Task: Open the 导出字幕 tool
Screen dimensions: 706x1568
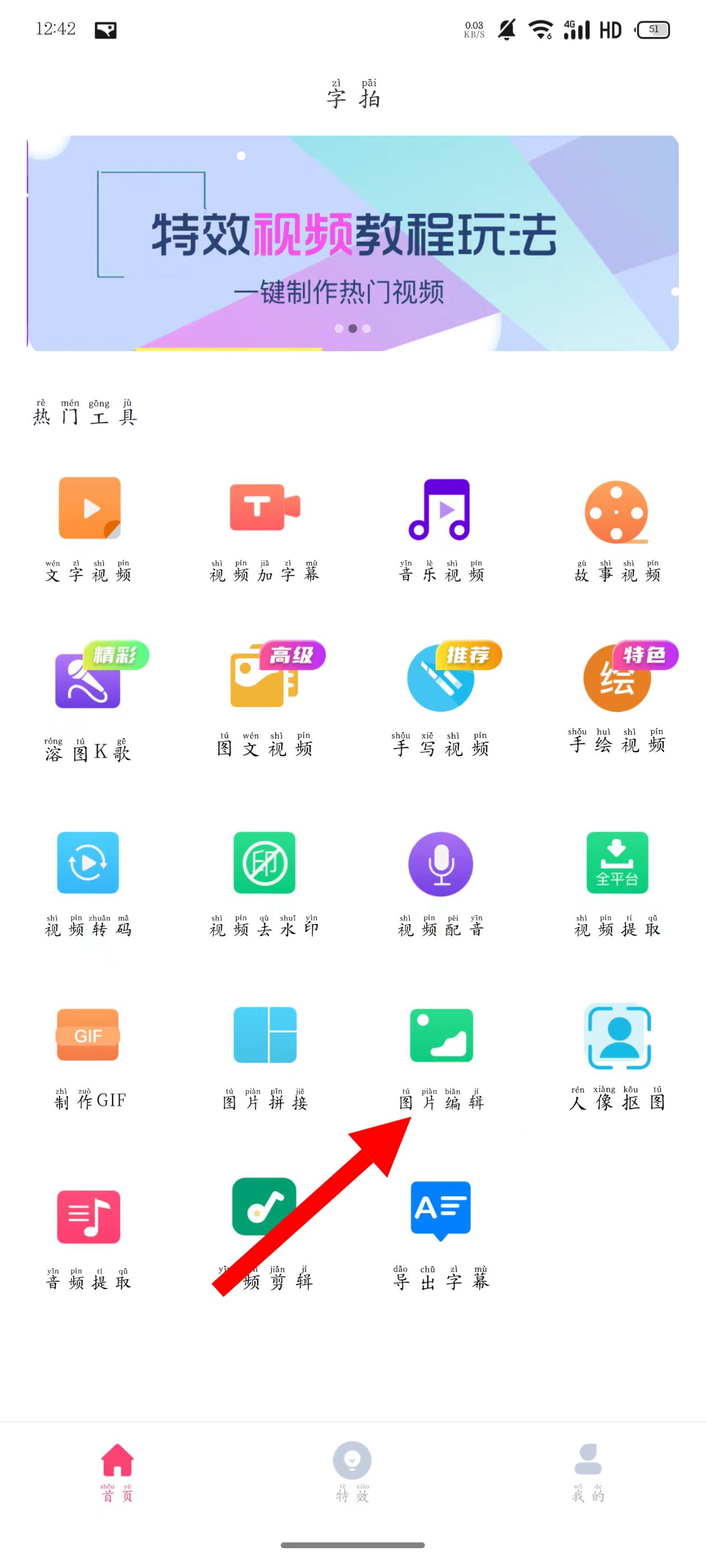Action: (x=440, y=1210)
